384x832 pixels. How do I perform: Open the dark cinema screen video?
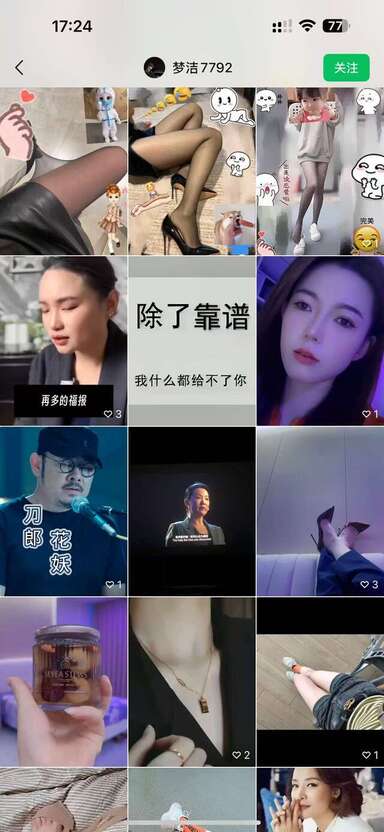192,512
